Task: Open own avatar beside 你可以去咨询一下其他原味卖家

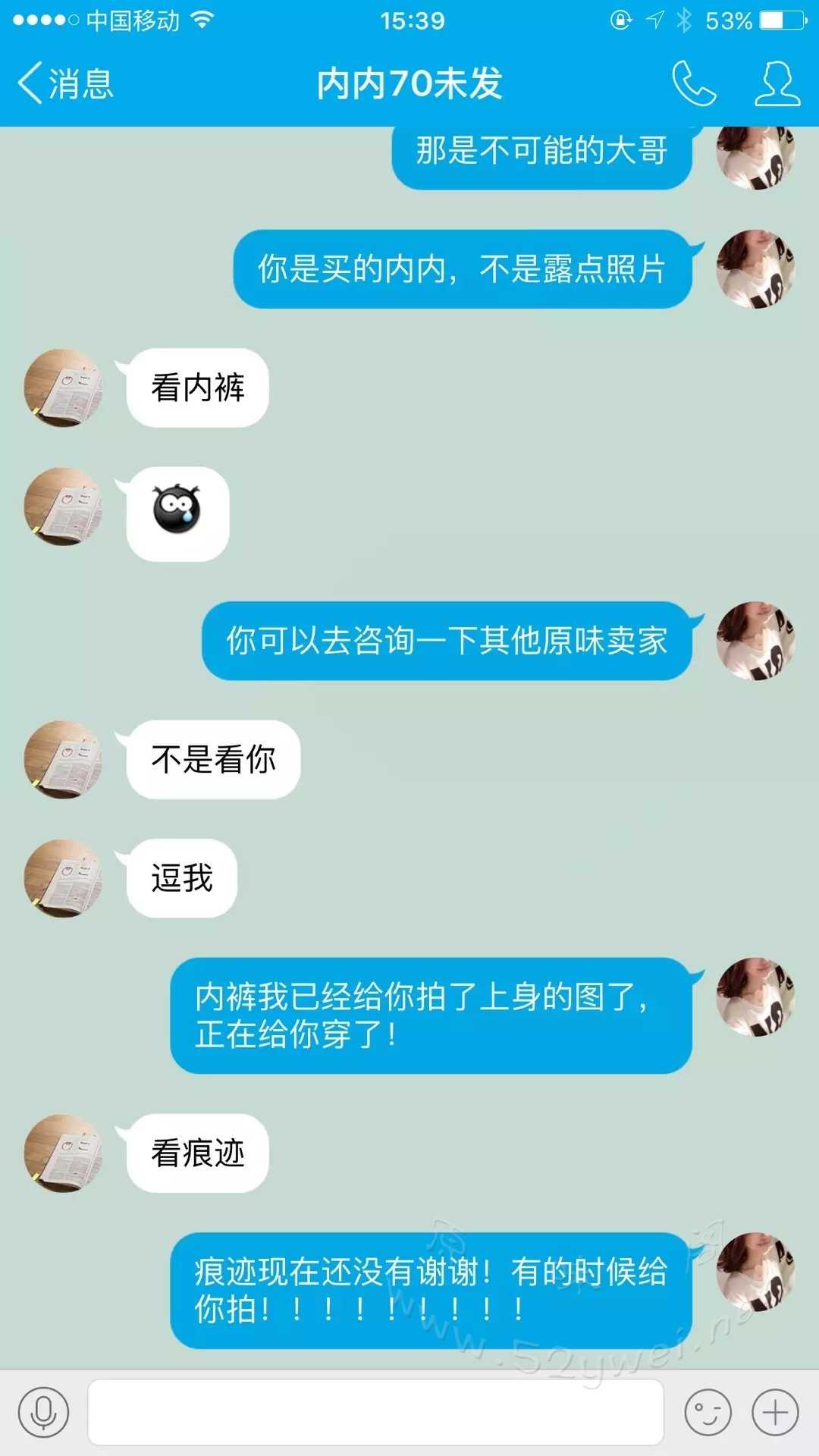Action: click(x=755, y=641)
